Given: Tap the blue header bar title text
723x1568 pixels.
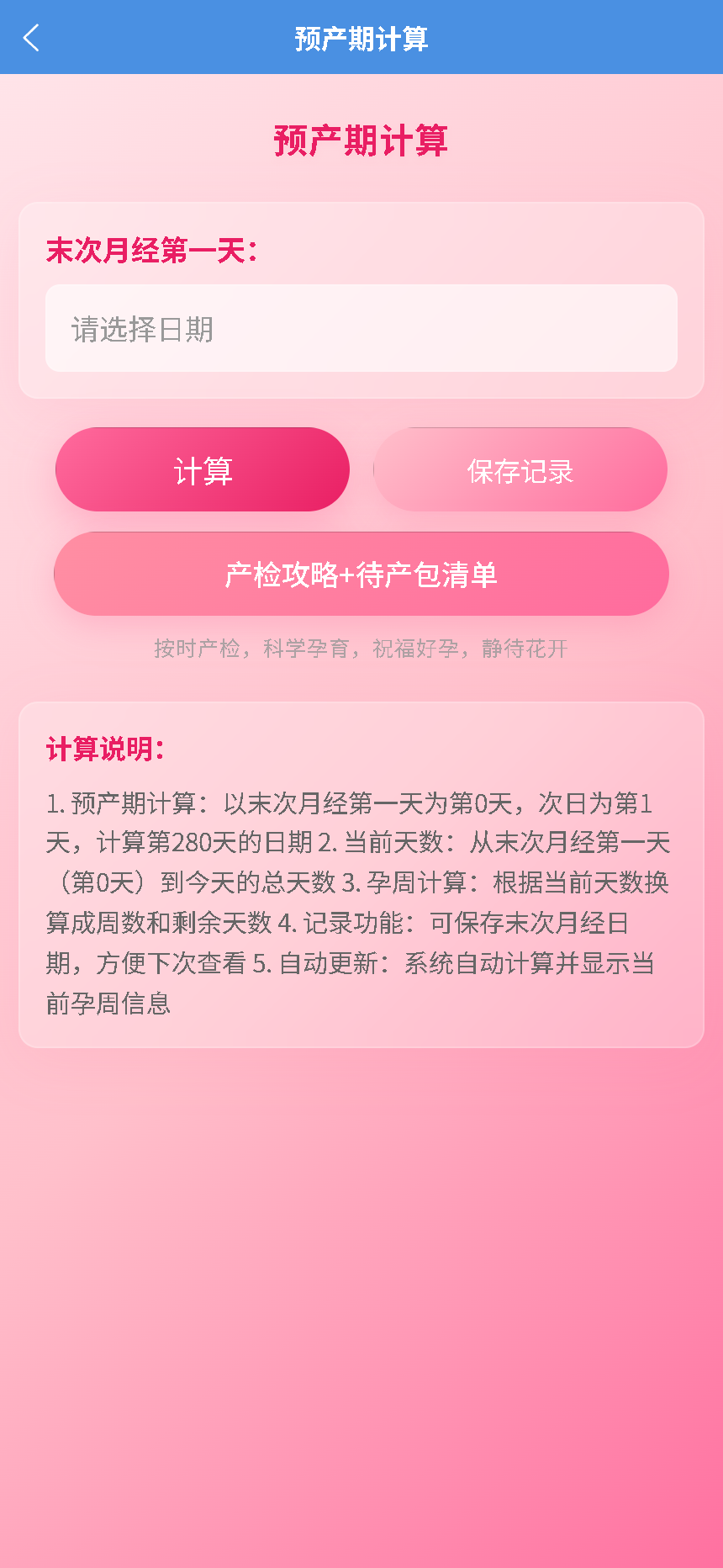Looking at the screenshot, I should pyautogui.click(x=361, y=38).
